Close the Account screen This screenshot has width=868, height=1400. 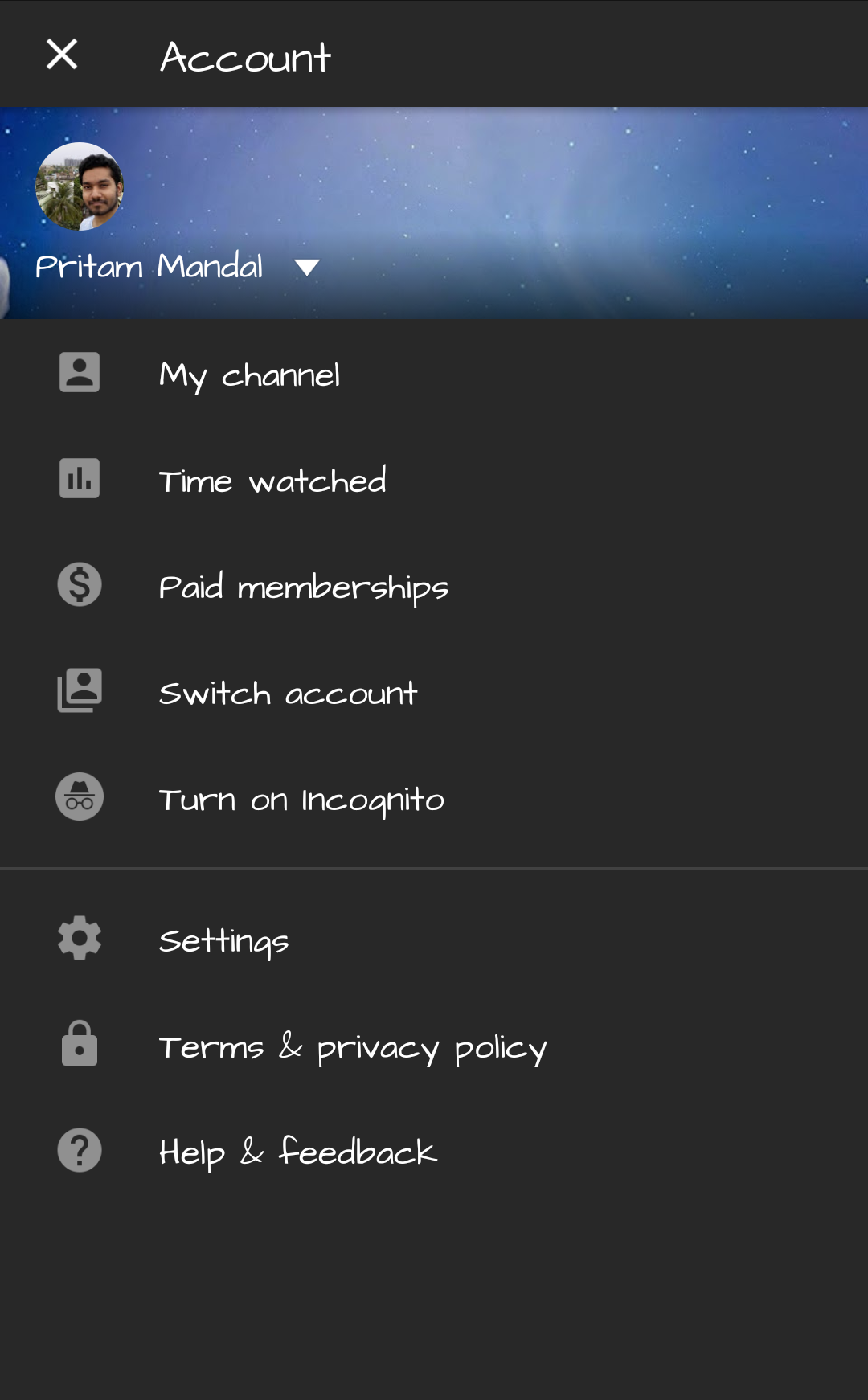click(x=62, y=55)
